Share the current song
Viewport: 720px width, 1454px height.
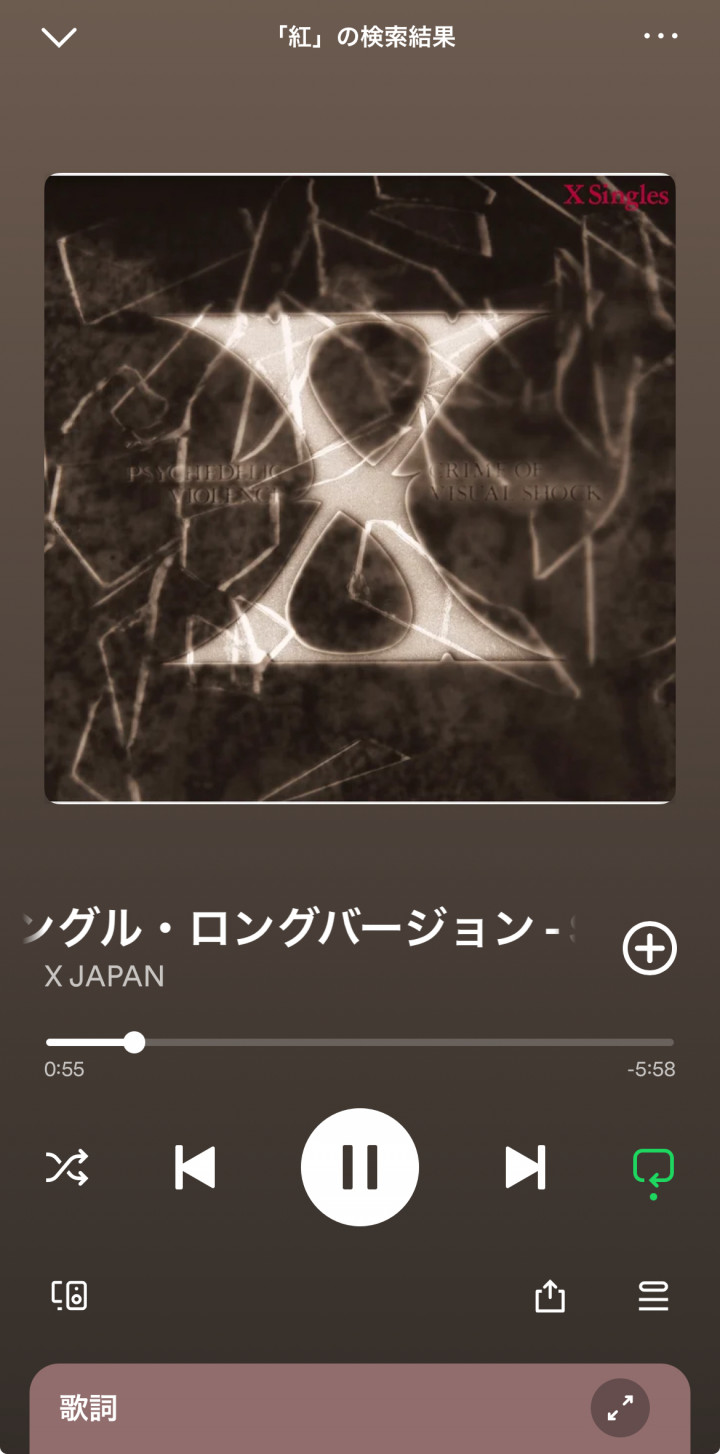550,1297
